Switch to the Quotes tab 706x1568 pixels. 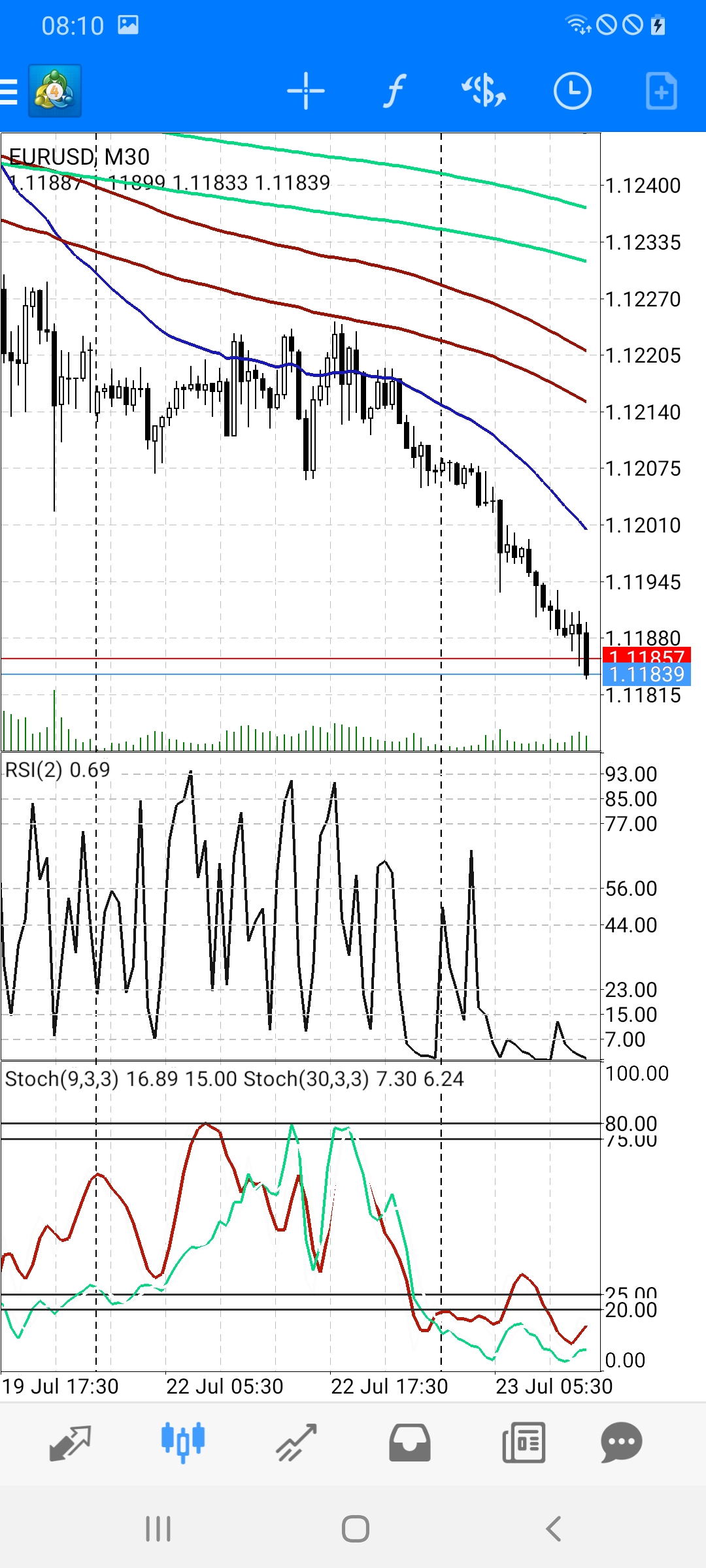(70, 1443)
